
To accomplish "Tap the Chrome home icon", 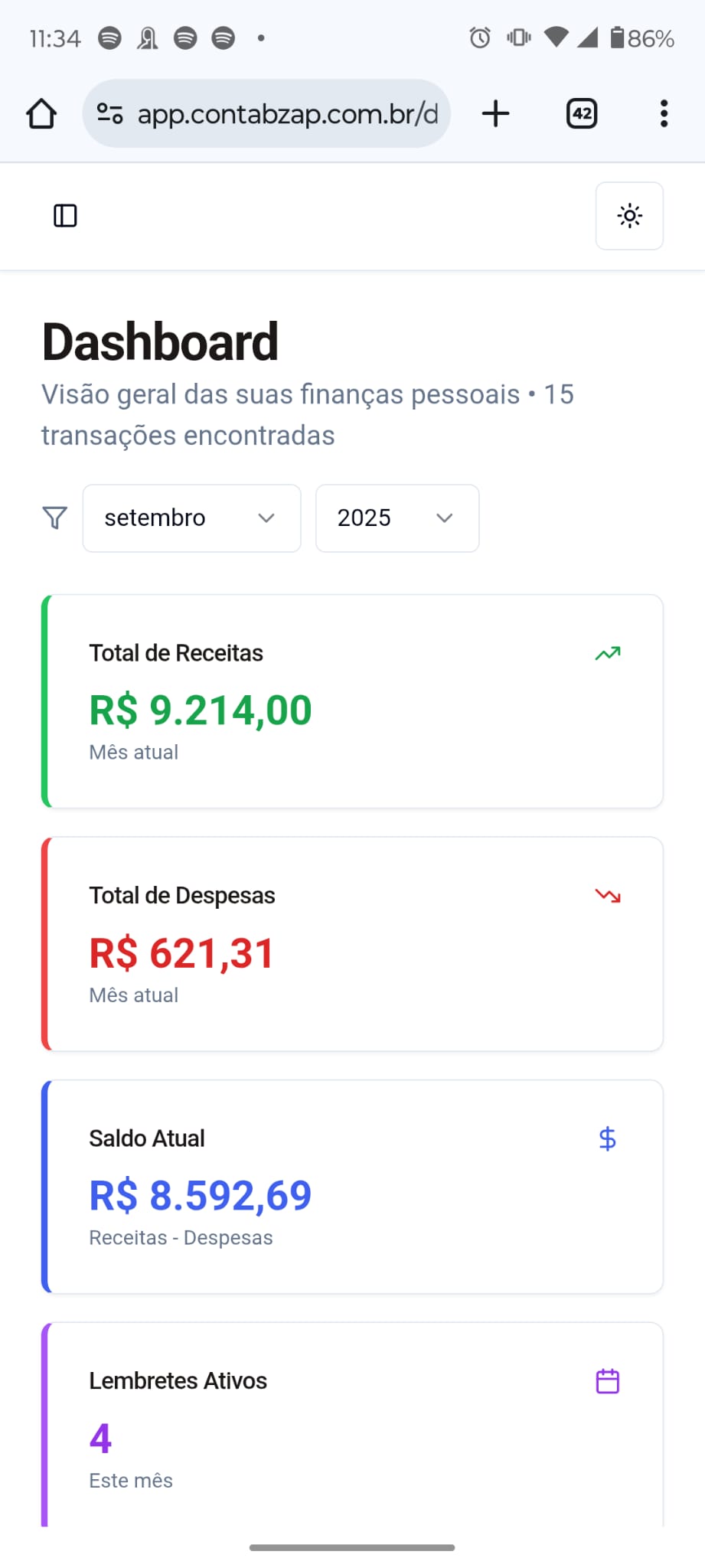I will [x=42, y=113].
